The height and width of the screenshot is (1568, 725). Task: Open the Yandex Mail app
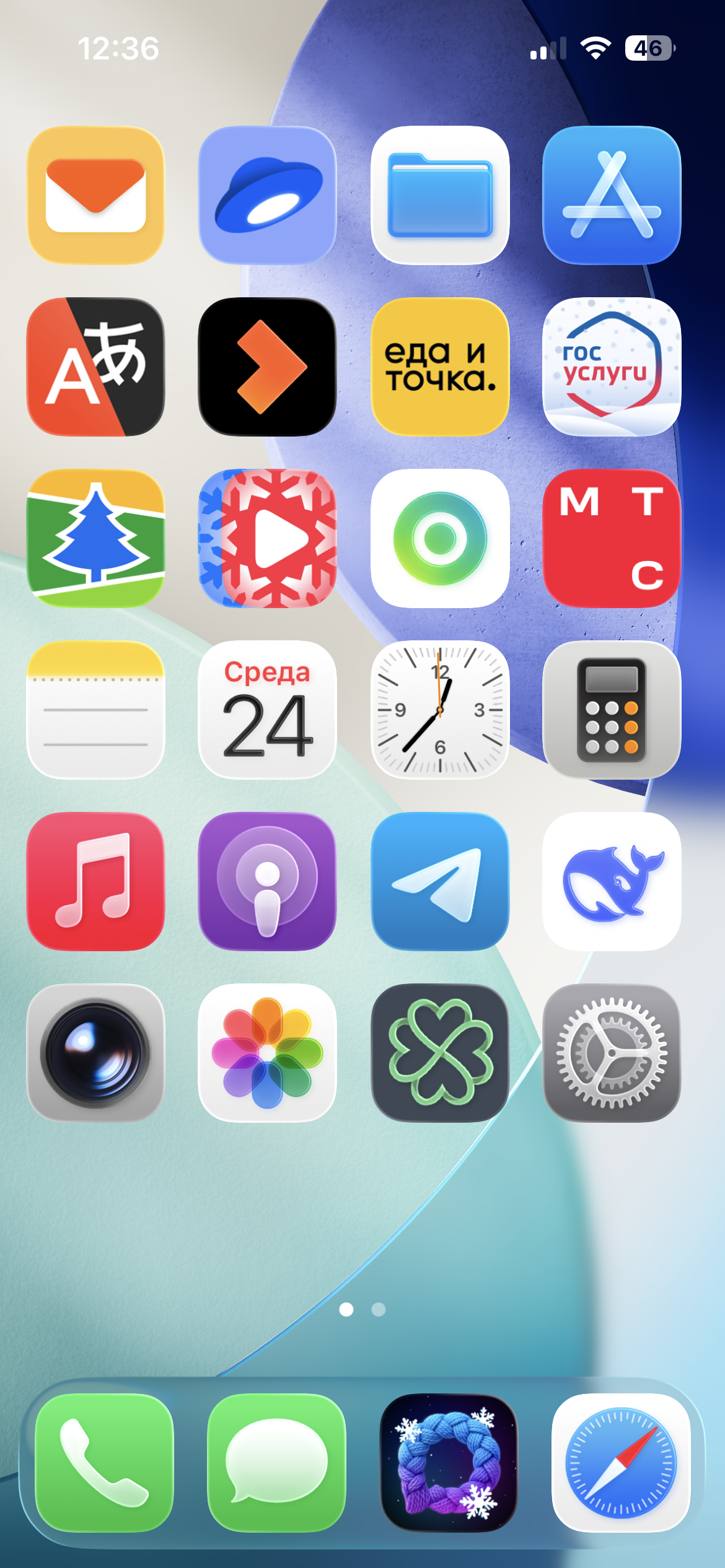click(95, 195)
